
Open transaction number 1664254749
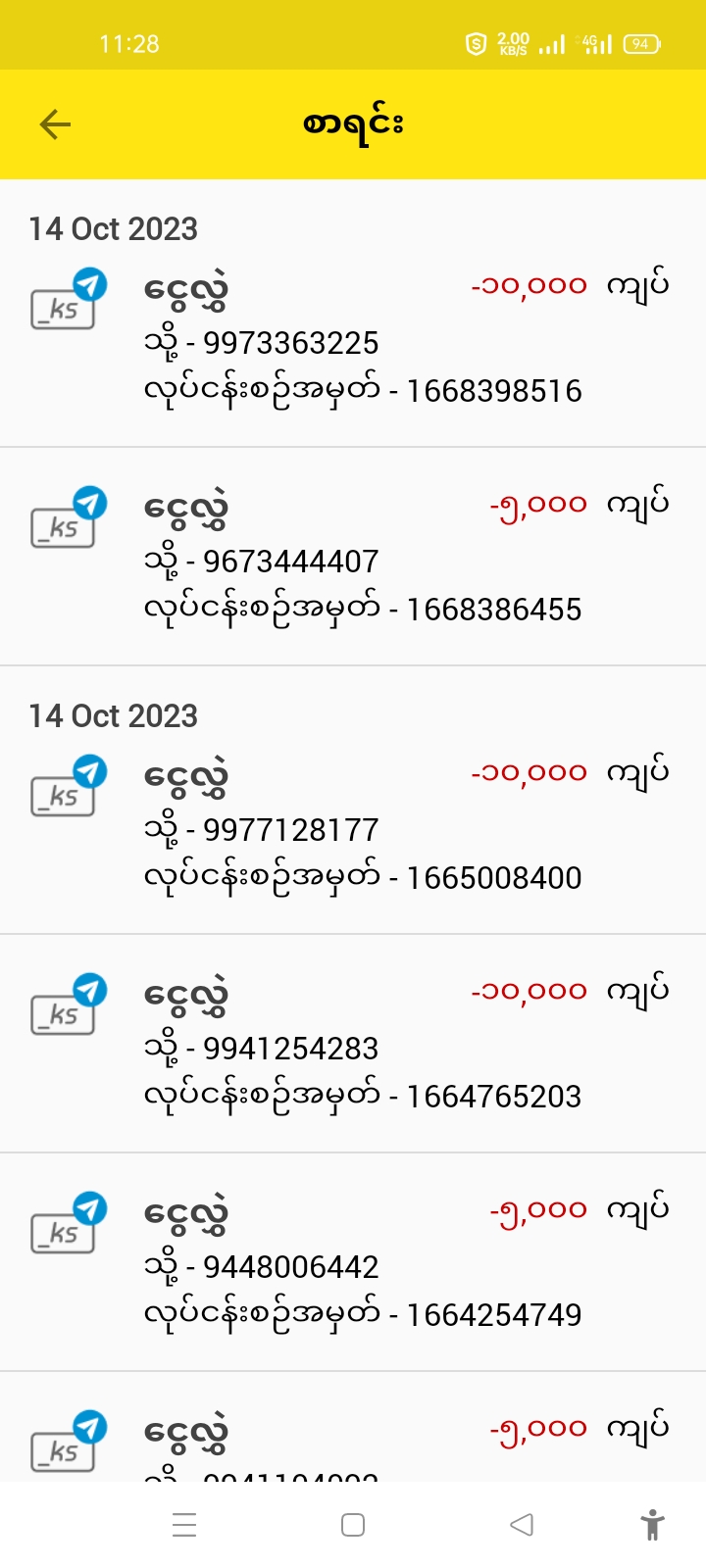coord(353,1264)
